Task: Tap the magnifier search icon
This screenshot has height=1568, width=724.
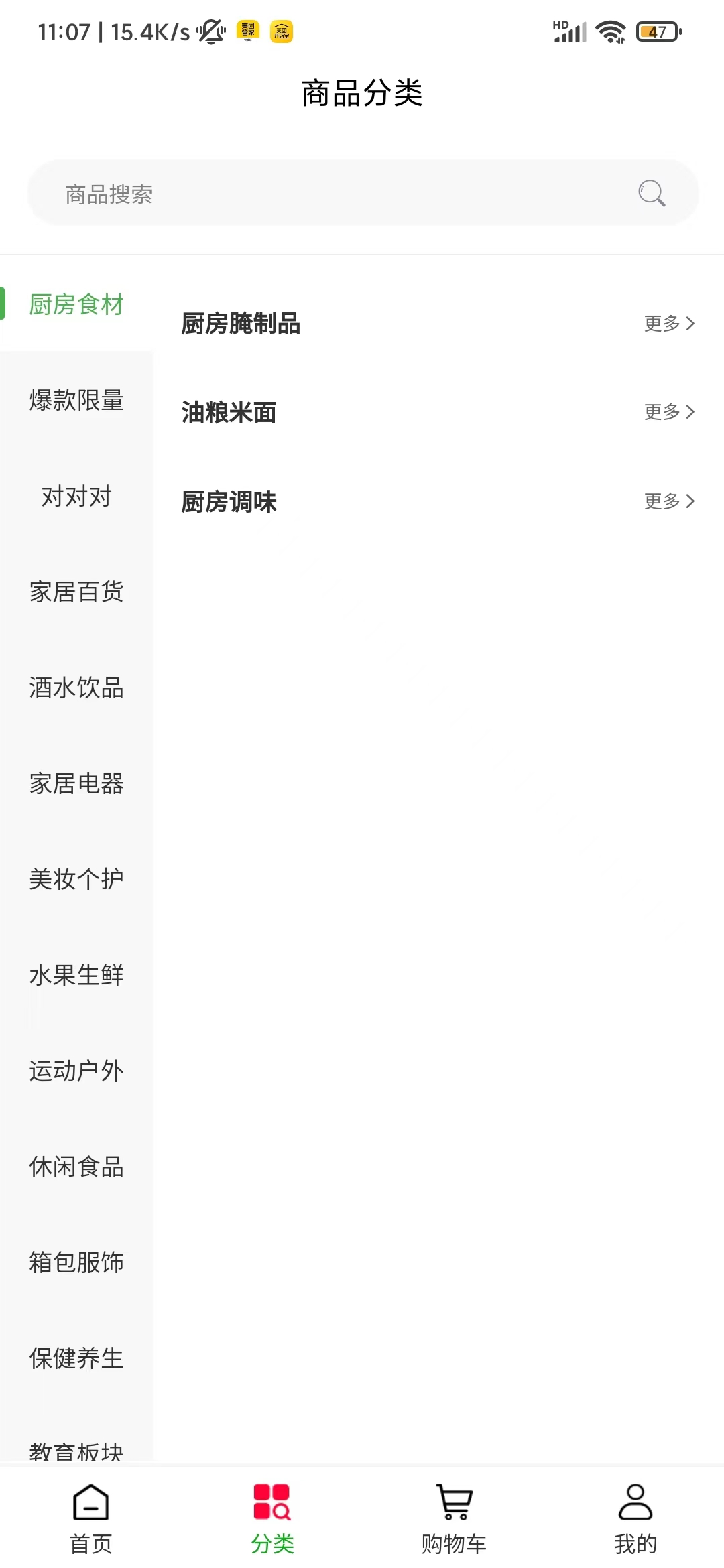Action: 651,194
